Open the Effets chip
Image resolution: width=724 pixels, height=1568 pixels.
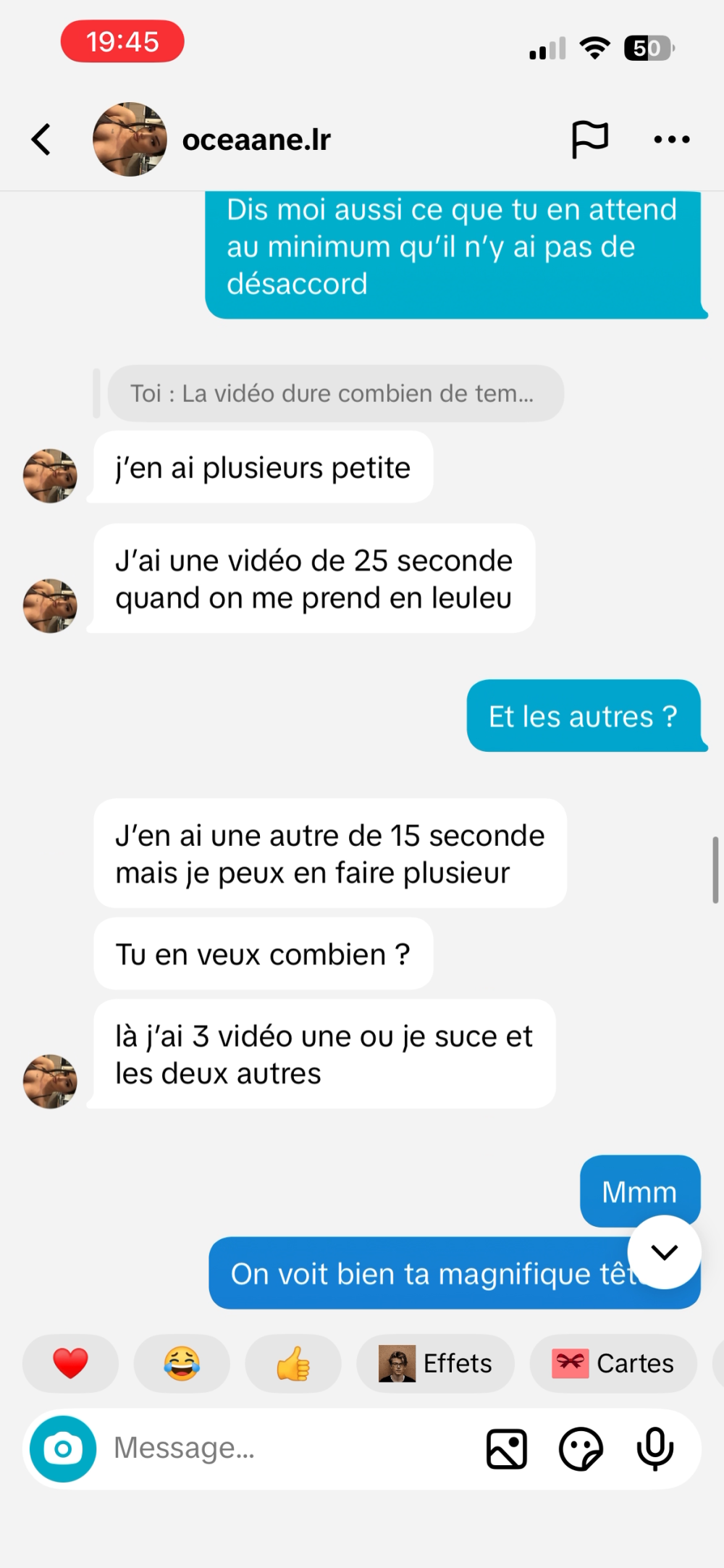(435, 1363)
